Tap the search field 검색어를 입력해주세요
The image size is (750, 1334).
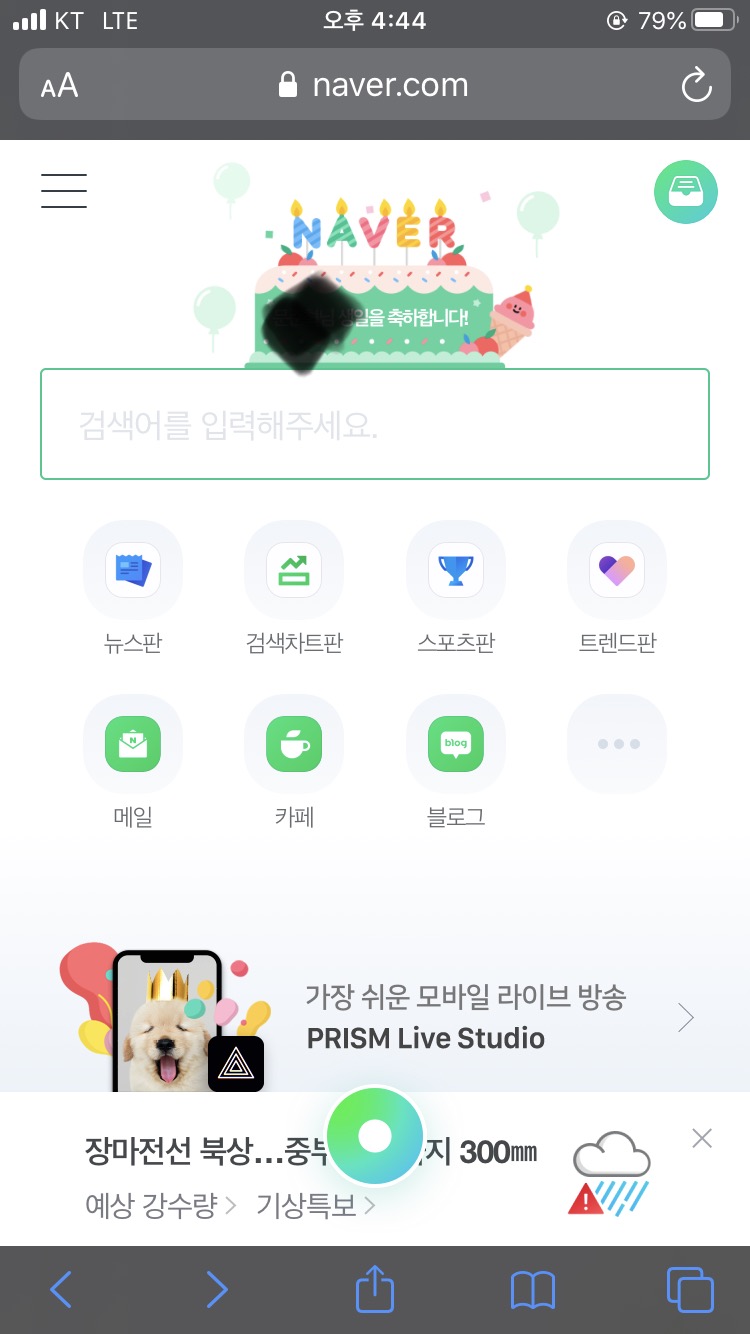point(375,424)
